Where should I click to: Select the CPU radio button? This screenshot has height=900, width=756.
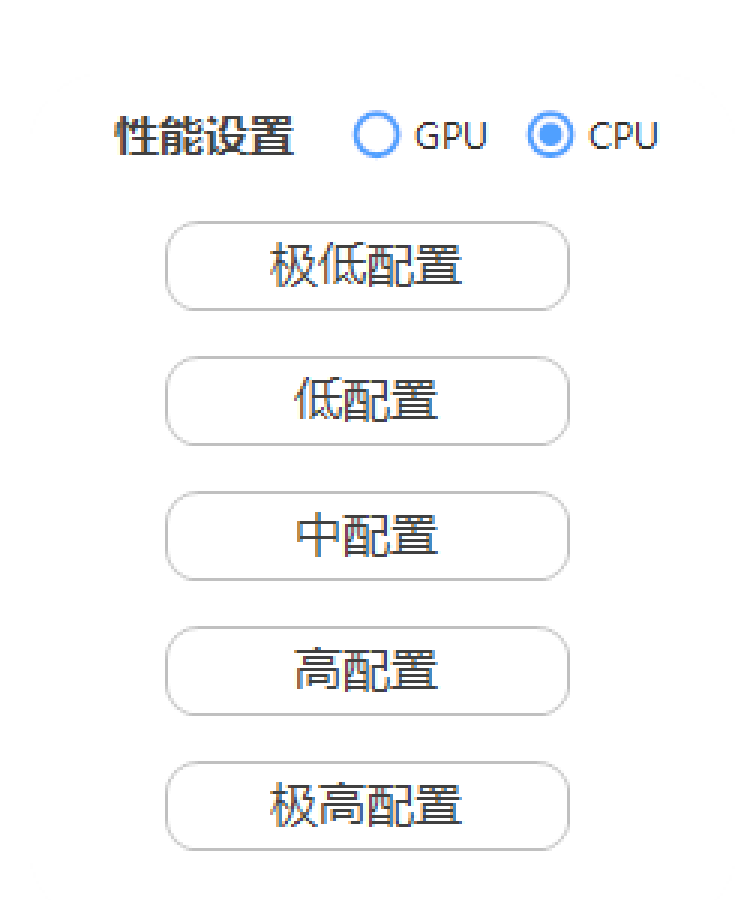[551, 135]
